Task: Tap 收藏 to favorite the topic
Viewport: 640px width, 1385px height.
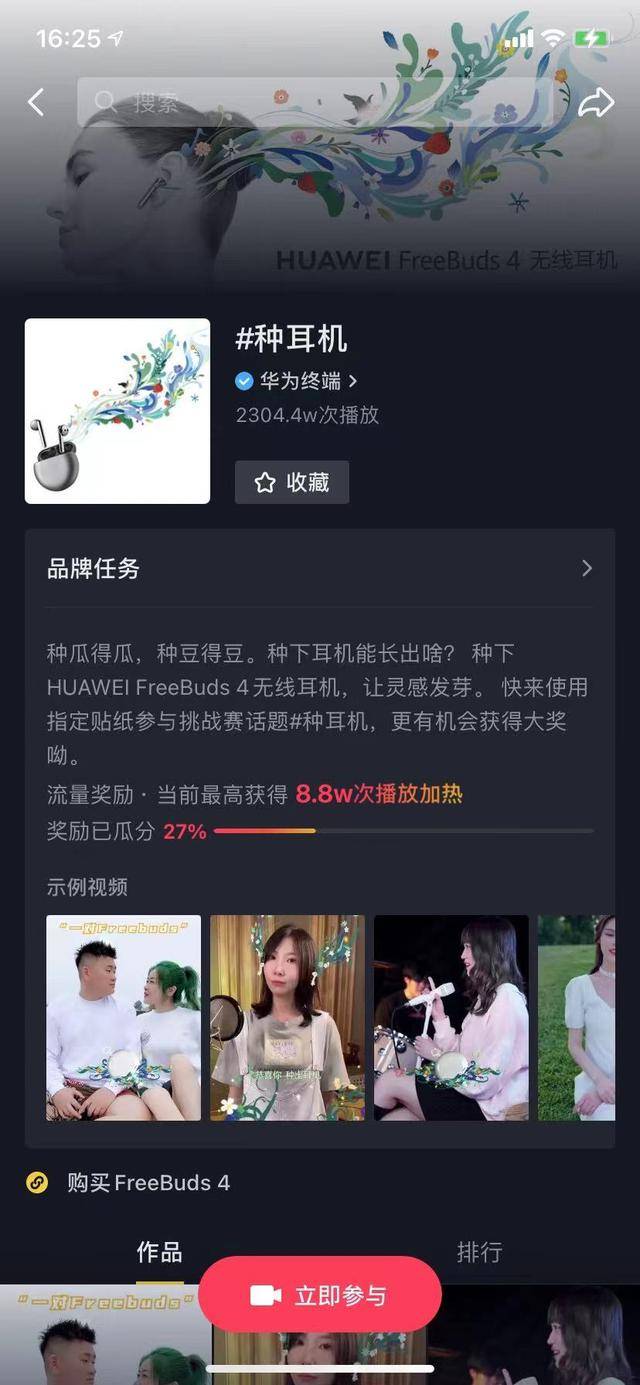Action: [x=292, y=482]
